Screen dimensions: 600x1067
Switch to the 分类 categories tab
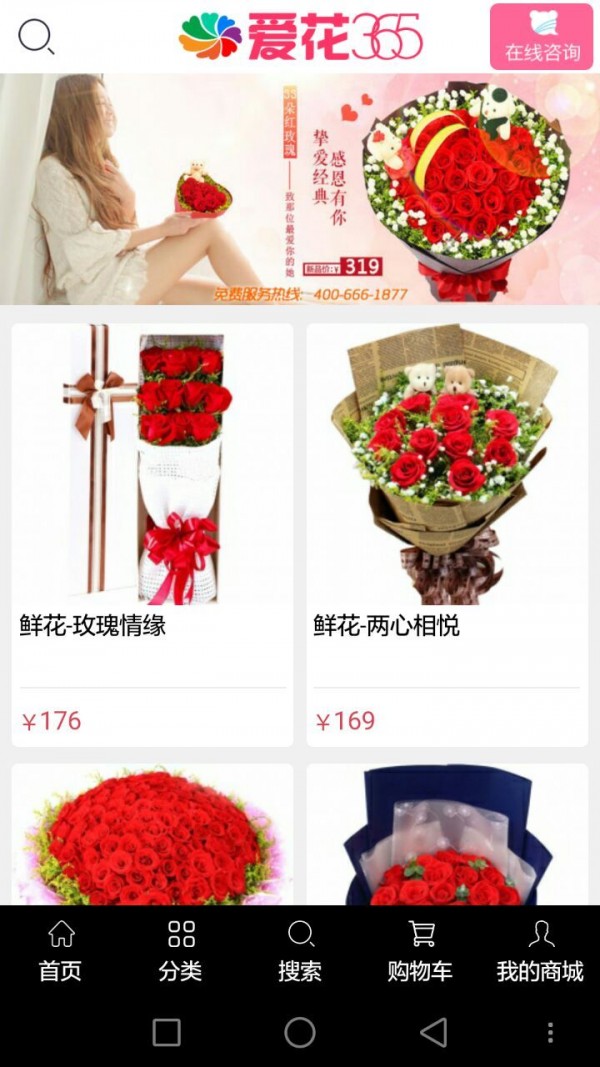[180, 951]
